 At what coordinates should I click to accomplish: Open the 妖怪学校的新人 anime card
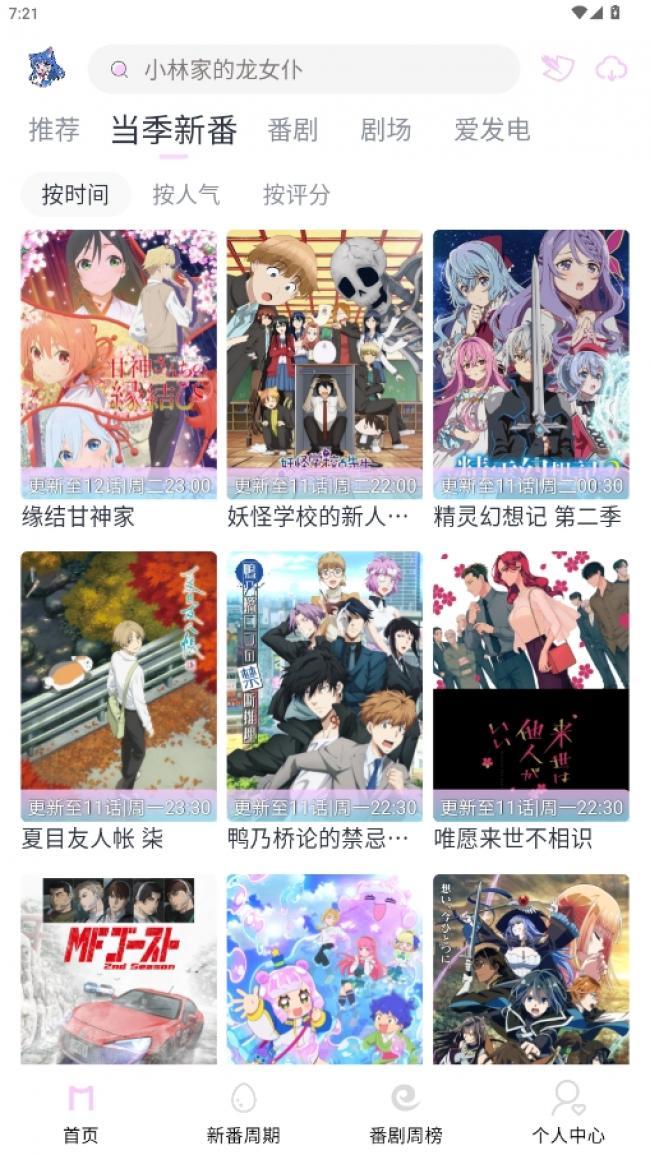[x=324, y=365]
